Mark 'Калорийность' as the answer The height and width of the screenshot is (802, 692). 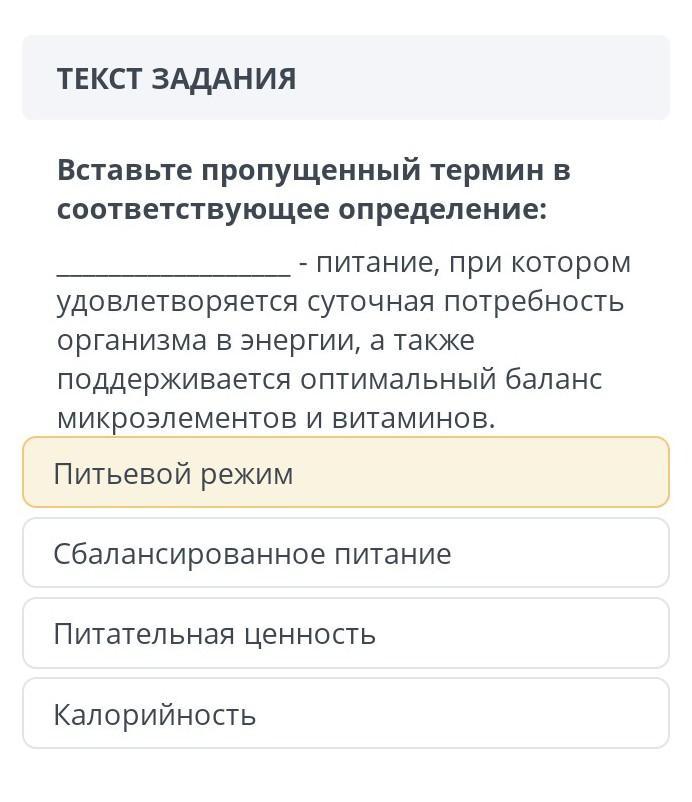click(x=345, y=714)
